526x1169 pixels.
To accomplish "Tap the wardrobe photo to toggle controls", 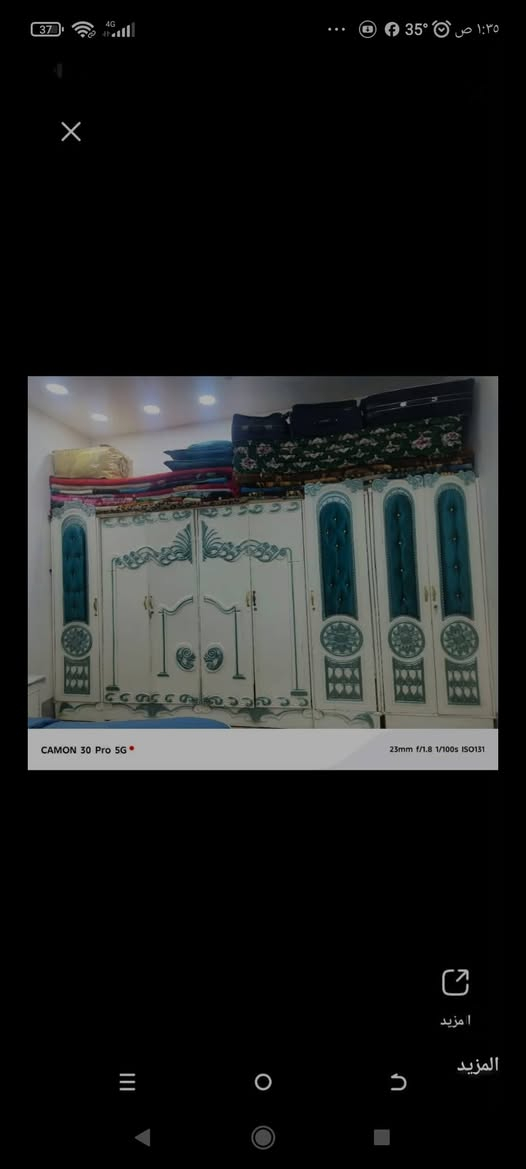I will coord(263,573).
